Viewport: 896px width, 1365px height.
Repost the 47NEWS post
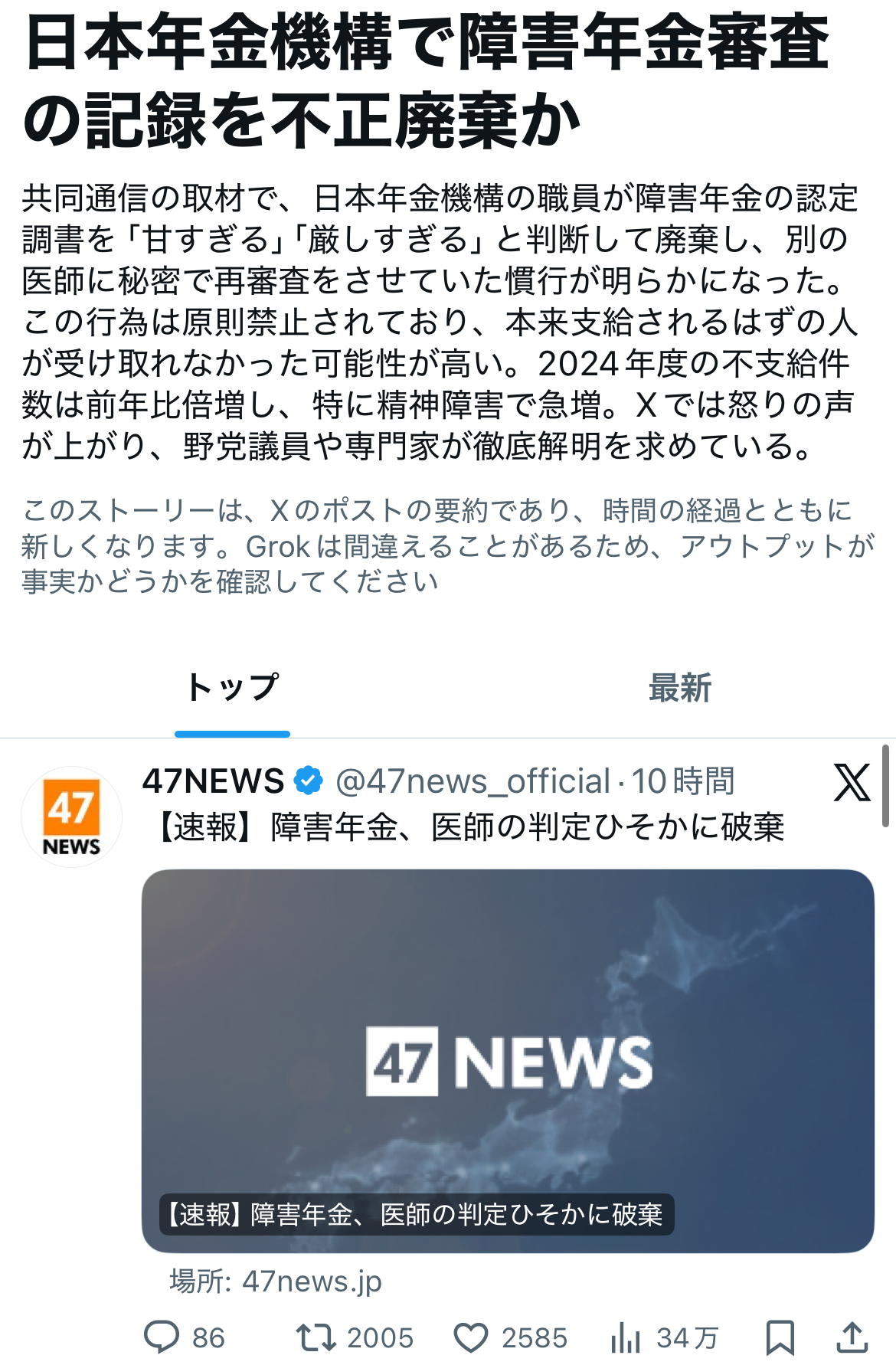coord(316,1337)
